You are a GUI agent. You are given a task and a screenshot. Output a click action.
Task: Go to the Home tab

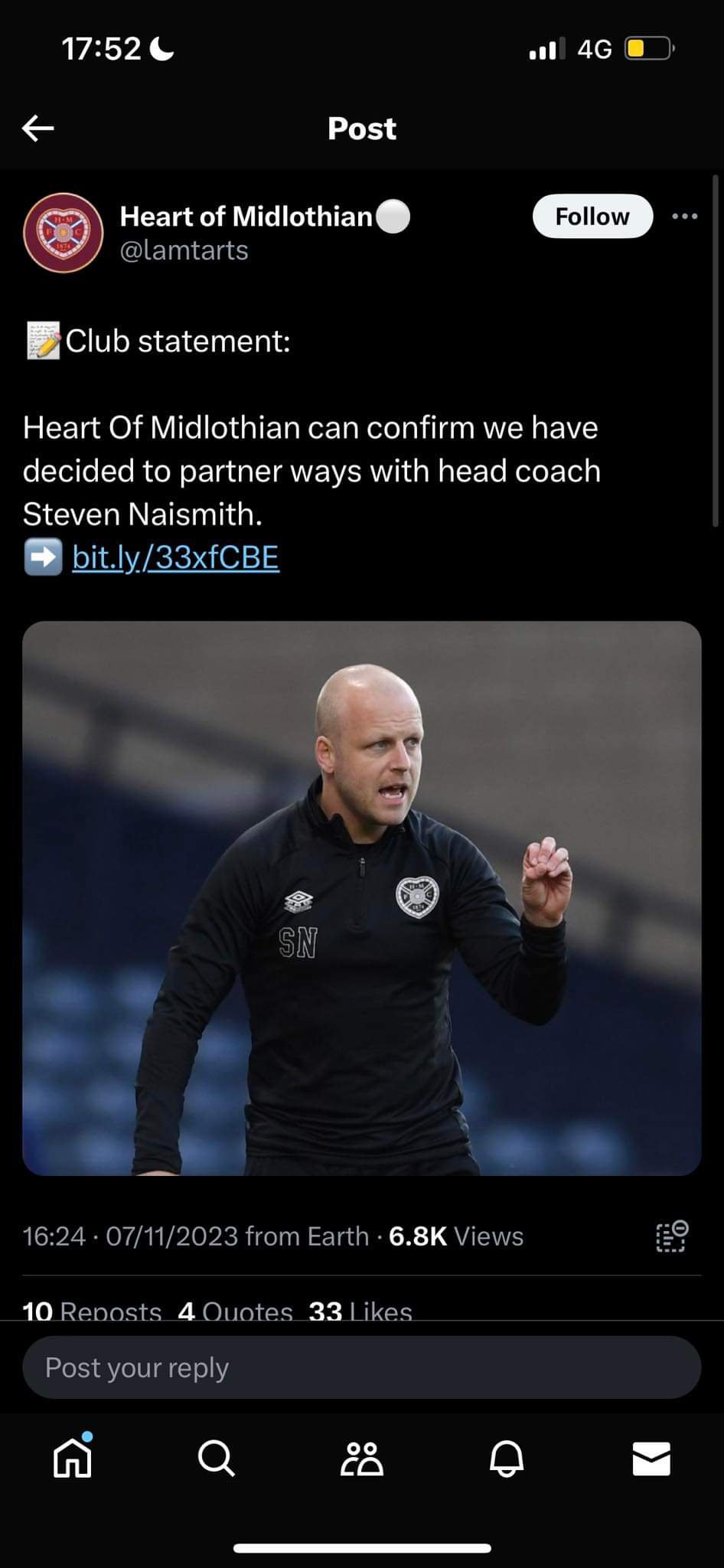73,1457
